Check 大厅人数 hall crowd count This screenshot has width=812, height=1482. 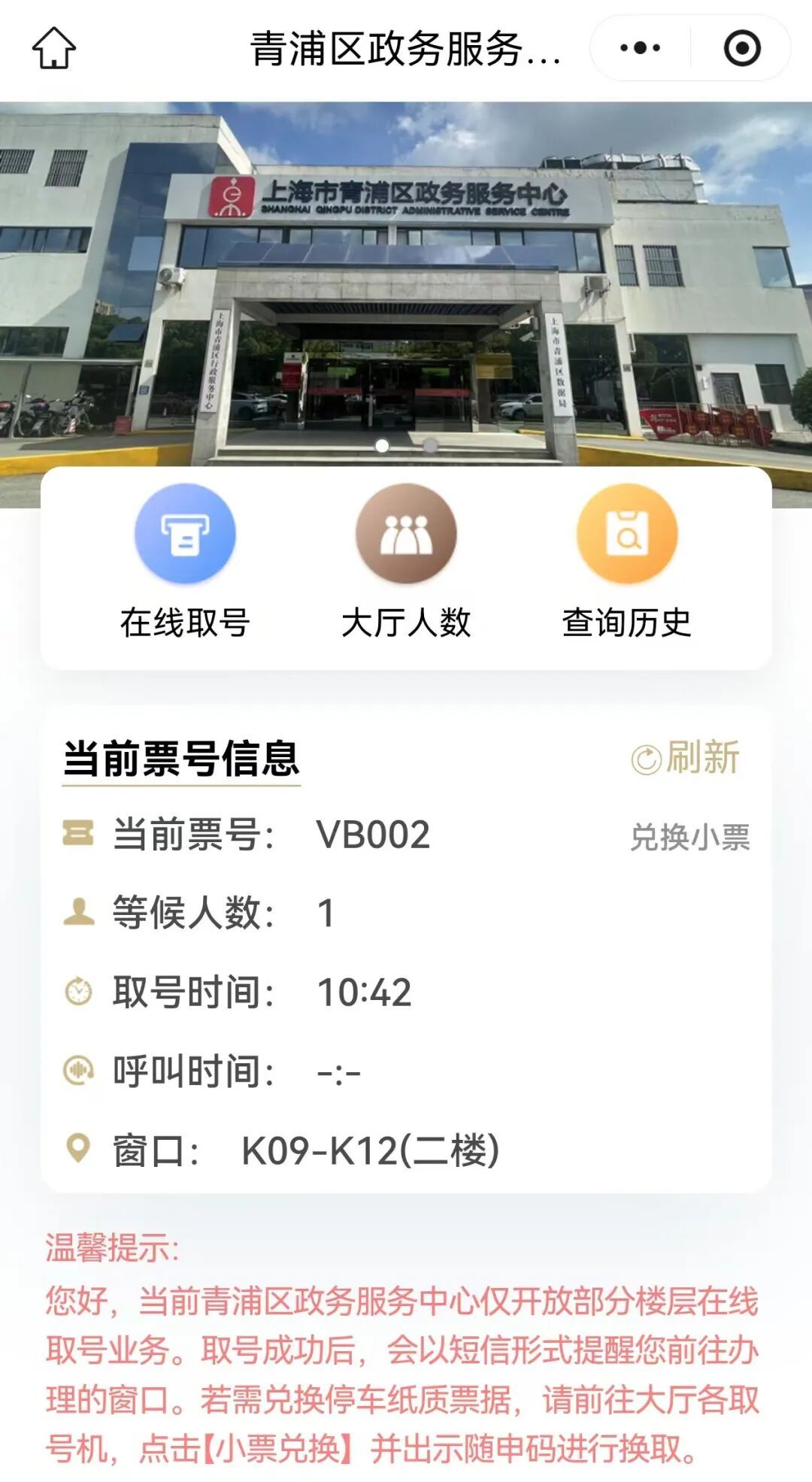pyautogui.click(x=406, y=562)
